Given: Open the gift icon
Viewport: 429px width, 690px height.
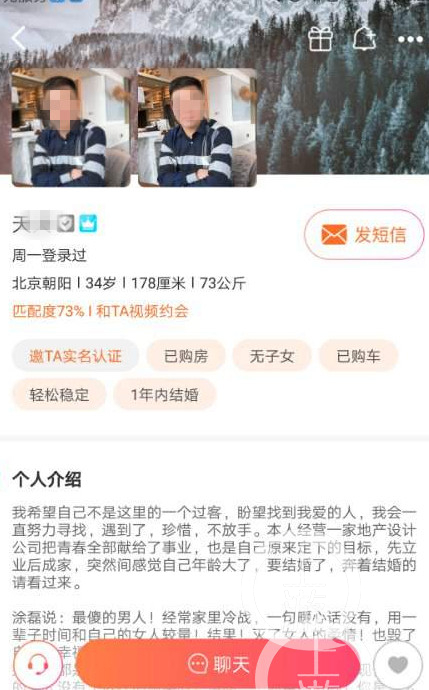Looking at the screenshot, I should (320, 39).
